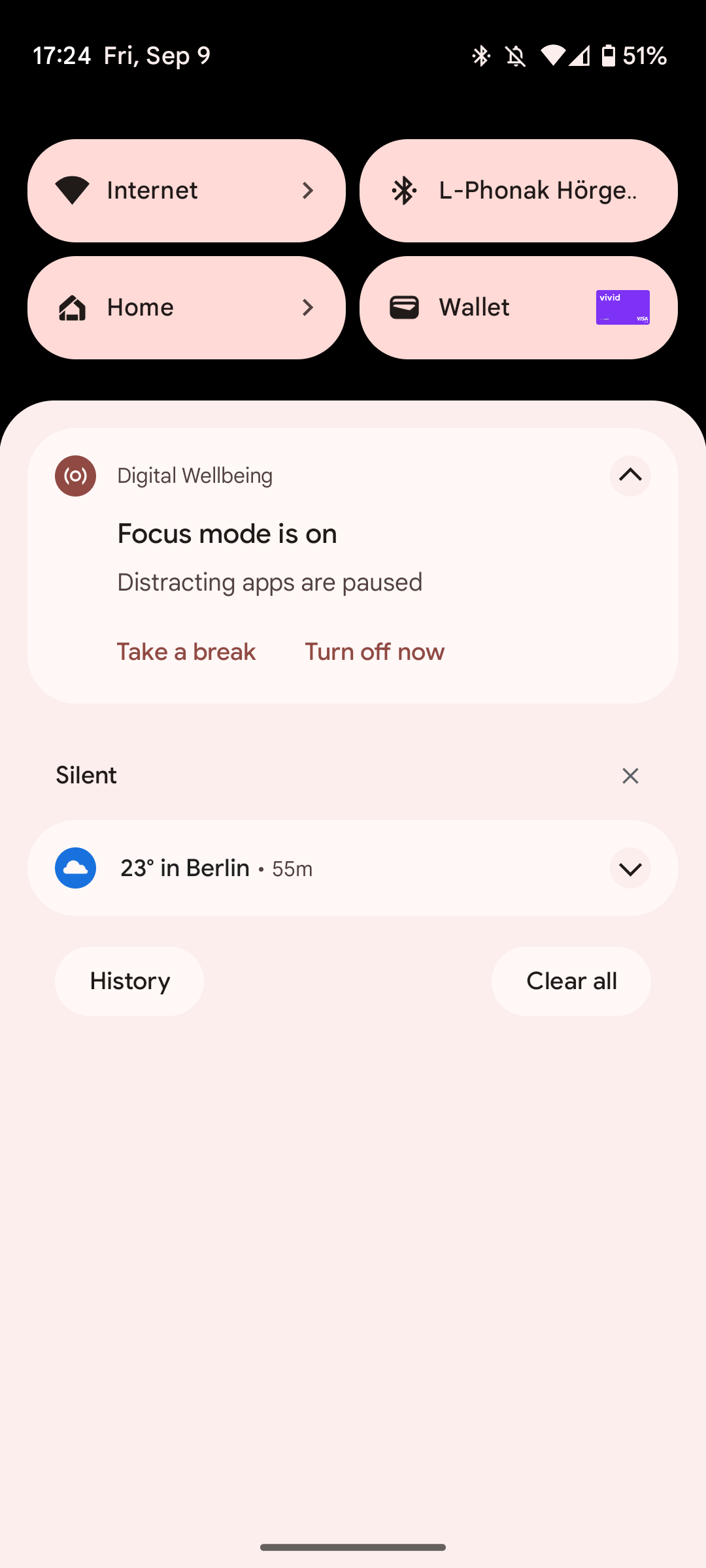Collapse the Digital Wellbeing notification
The image size is (706, 1568).
pos(630,476)
